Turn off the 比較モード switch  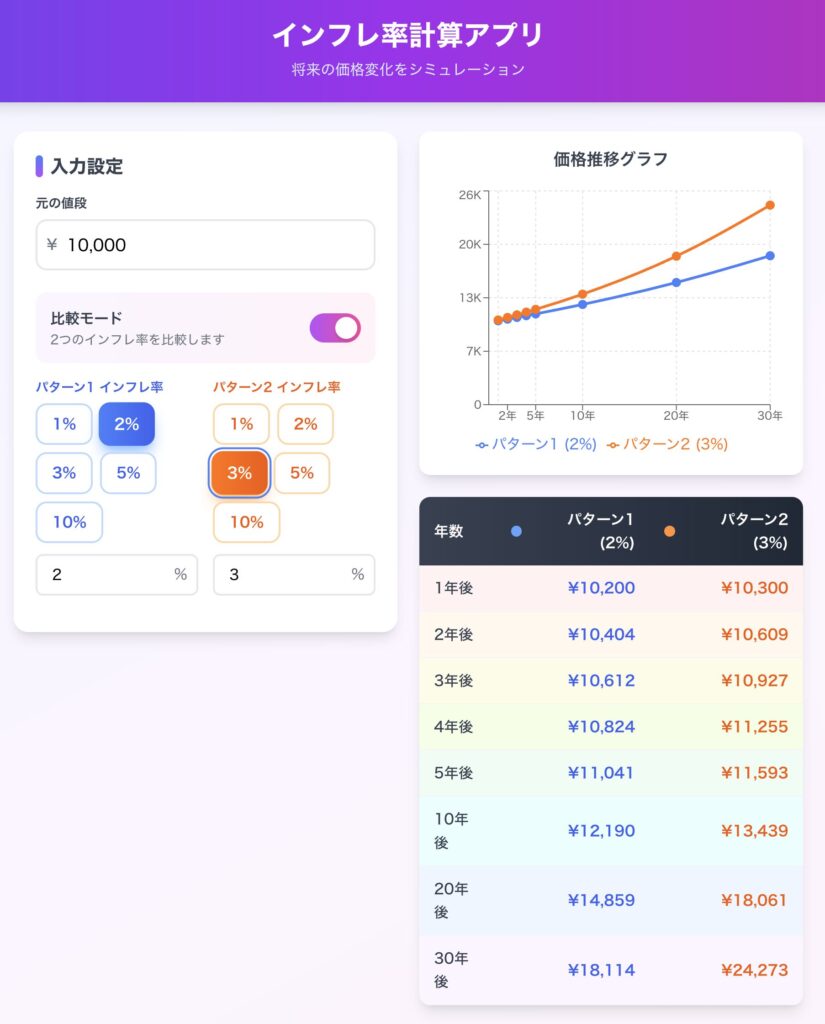point(335,328)
